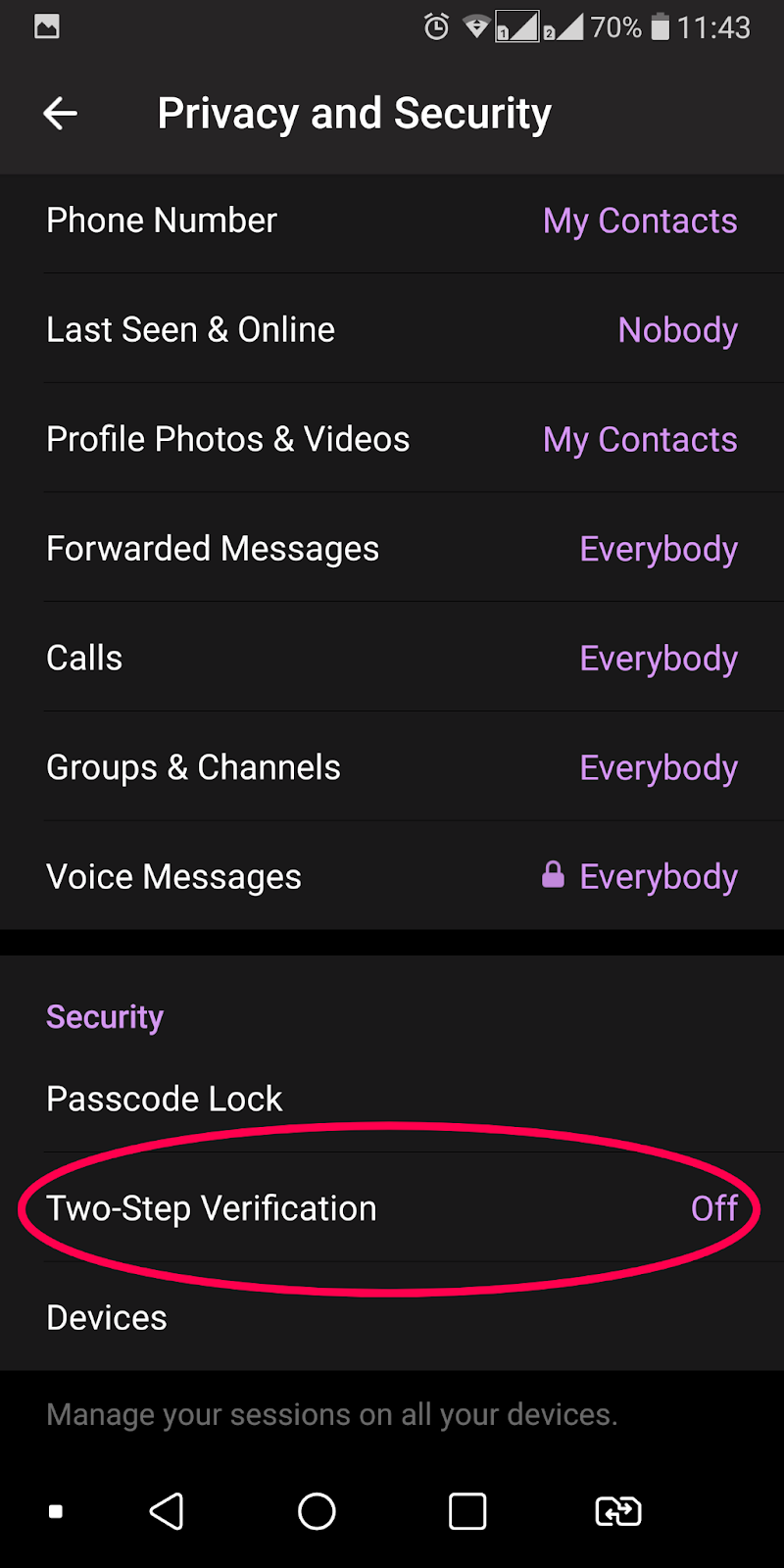The width and height of the screenshot is (784, 1568).
Task: Go back from Privacy and Security
Action: [61, 114]
